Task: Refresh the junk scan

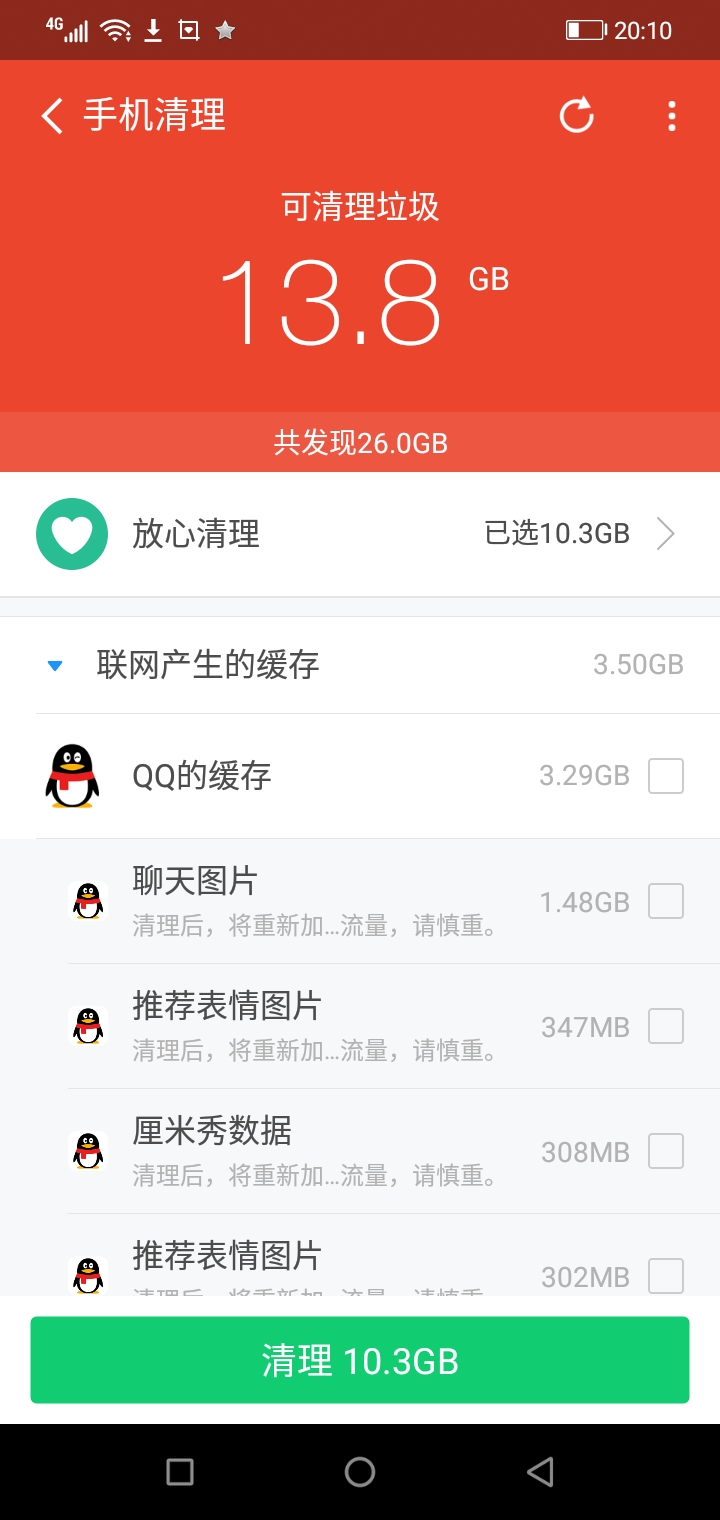Action: (x=576, y=116)
